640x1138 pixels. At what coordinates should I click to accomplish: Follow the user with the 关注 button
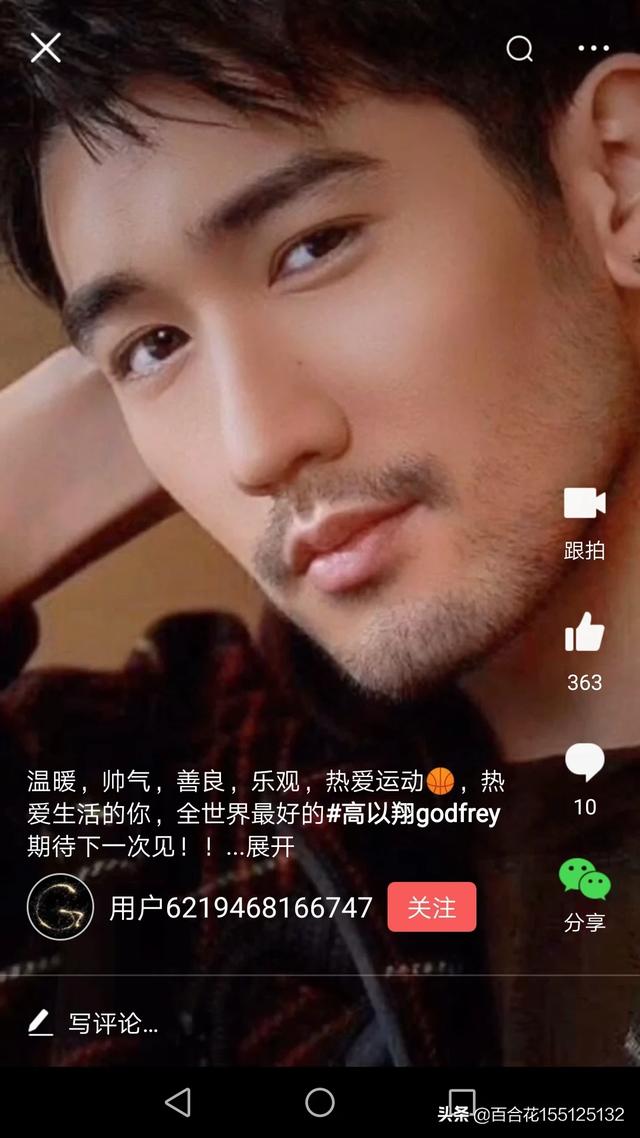click(432, 907)
